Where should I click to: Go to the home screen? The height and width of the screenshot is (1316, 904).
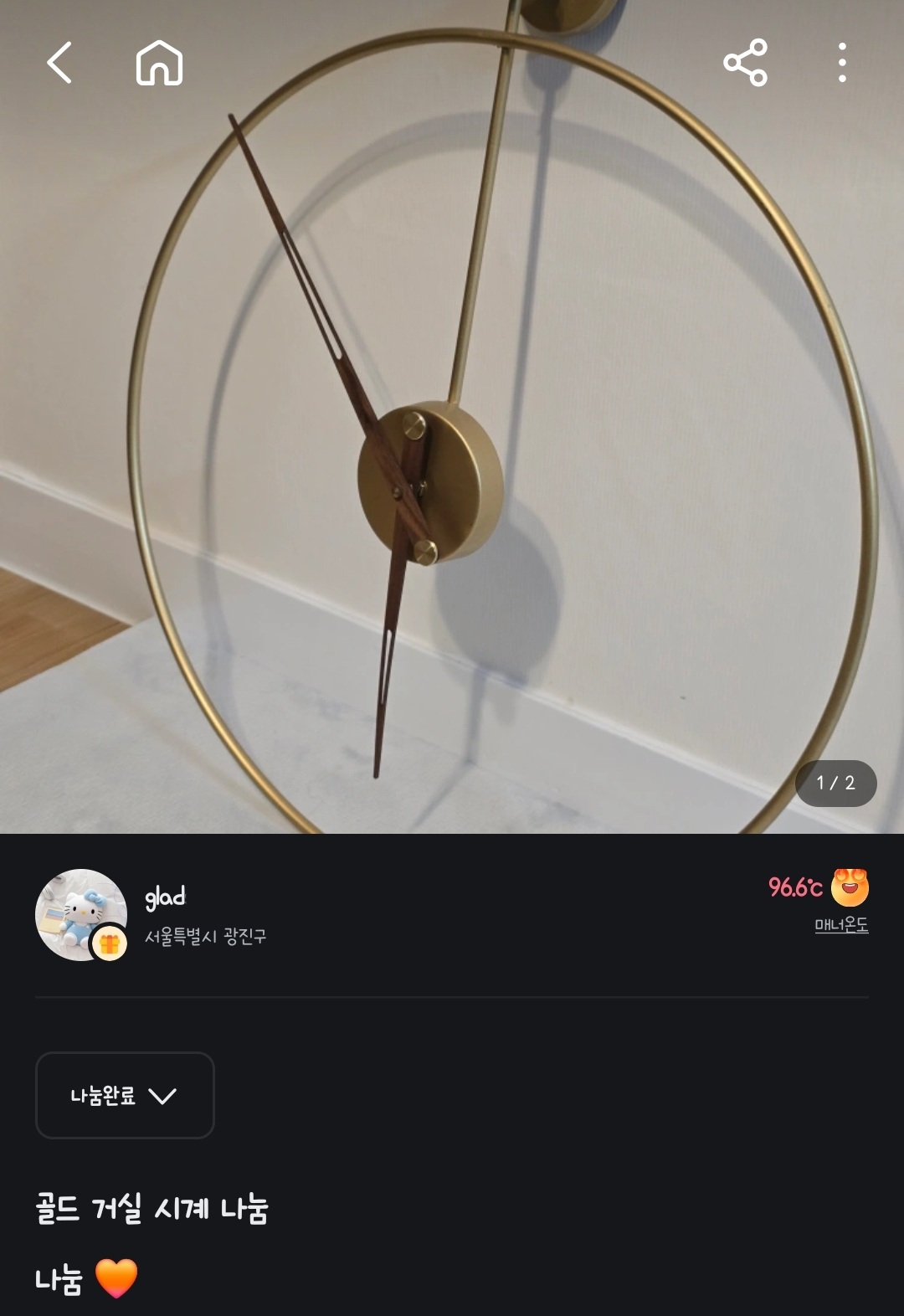click(159, 64)
